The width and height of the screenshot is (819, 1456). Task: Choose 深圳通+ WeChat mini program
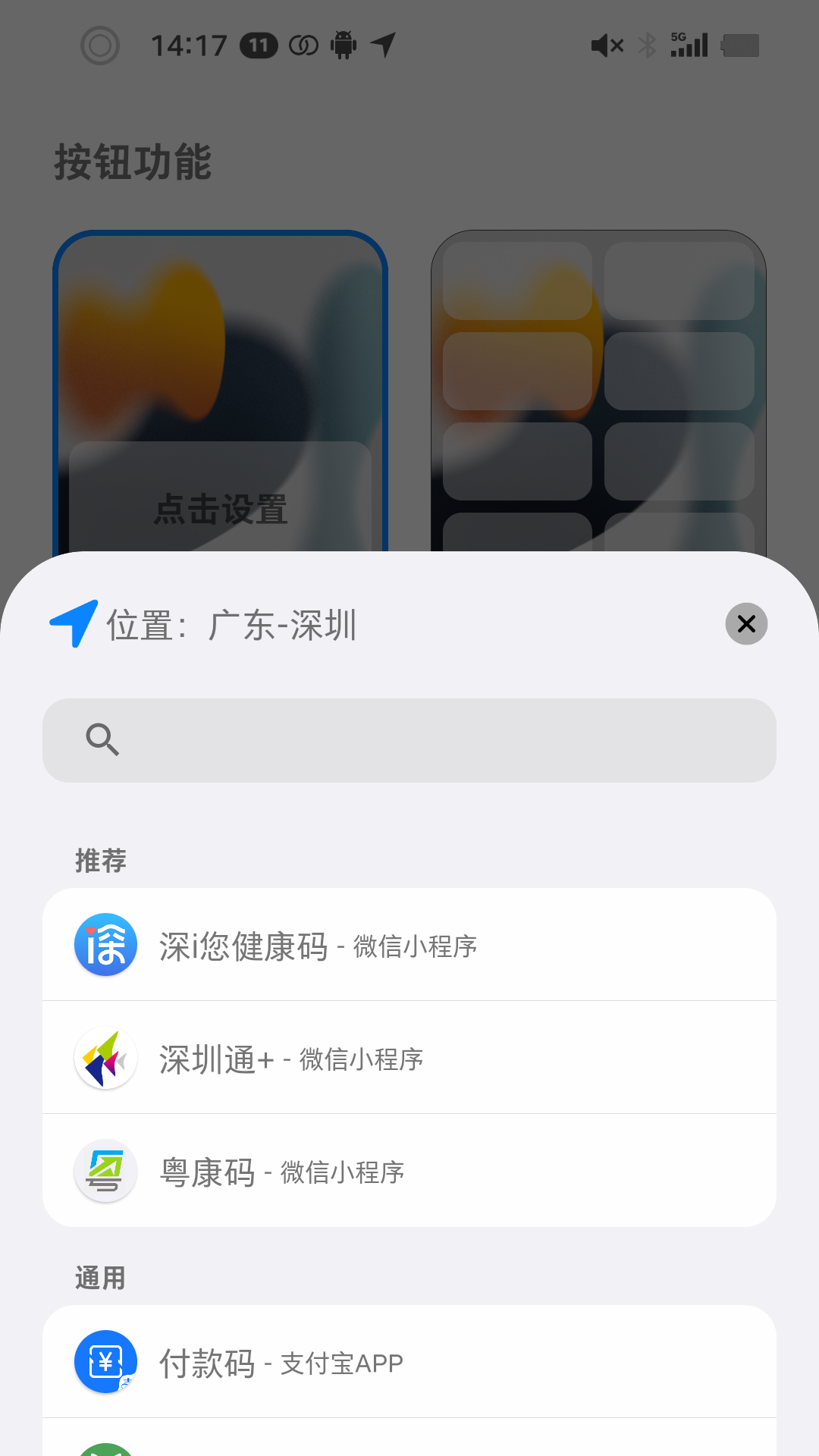pyautogui.click(x=409, y=1058)
